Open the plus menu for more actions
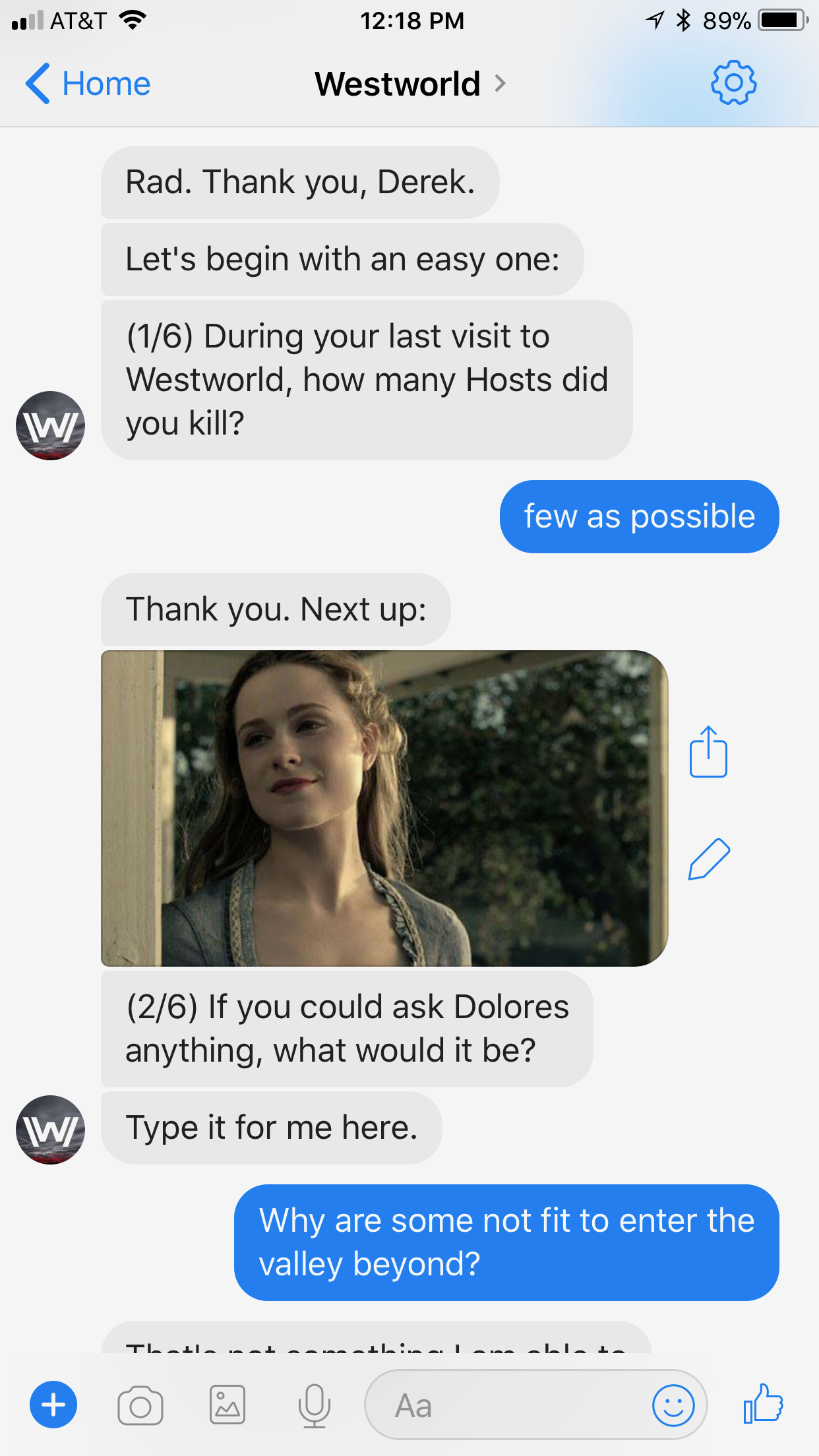Screen dimensions: 819x1456 tap(53, 1405)
